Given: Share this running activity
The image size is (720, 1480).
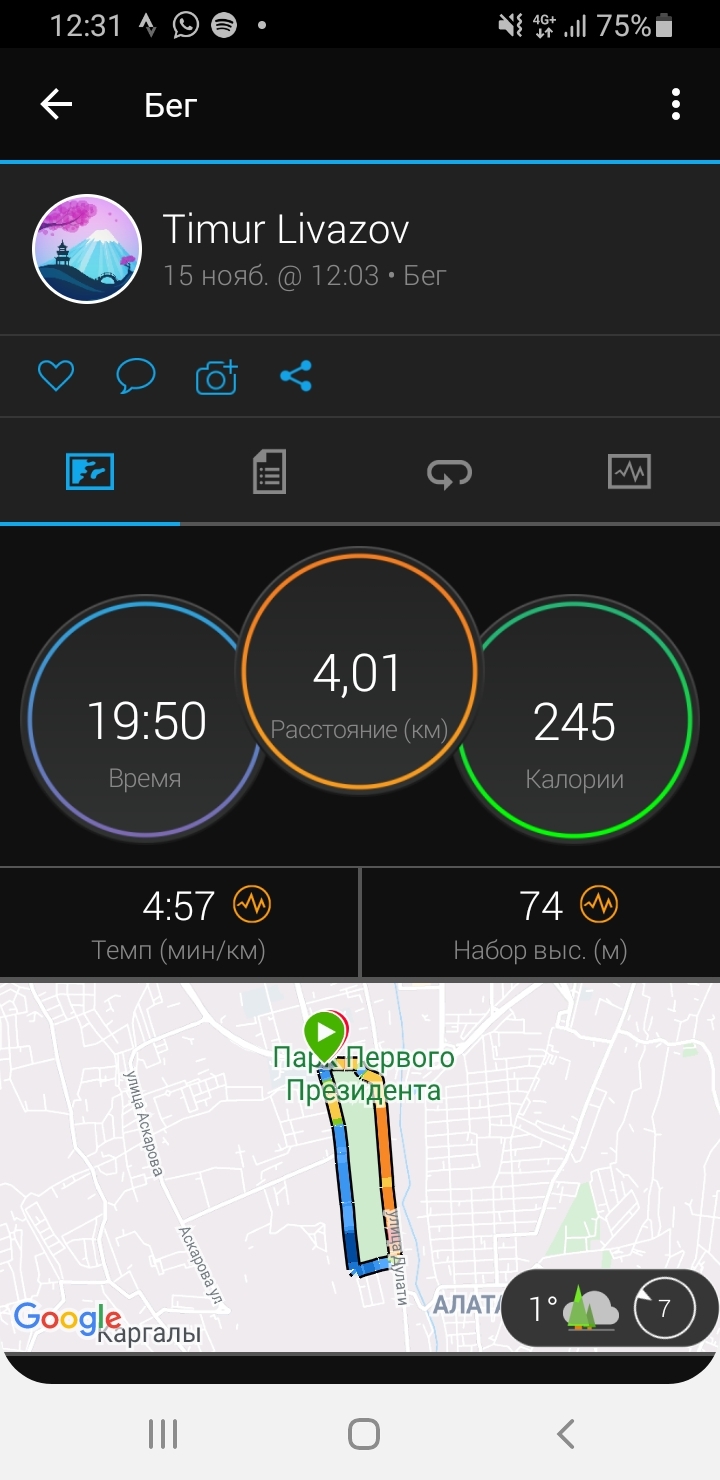Looking at the screenshot, I should tap(296, 376).
